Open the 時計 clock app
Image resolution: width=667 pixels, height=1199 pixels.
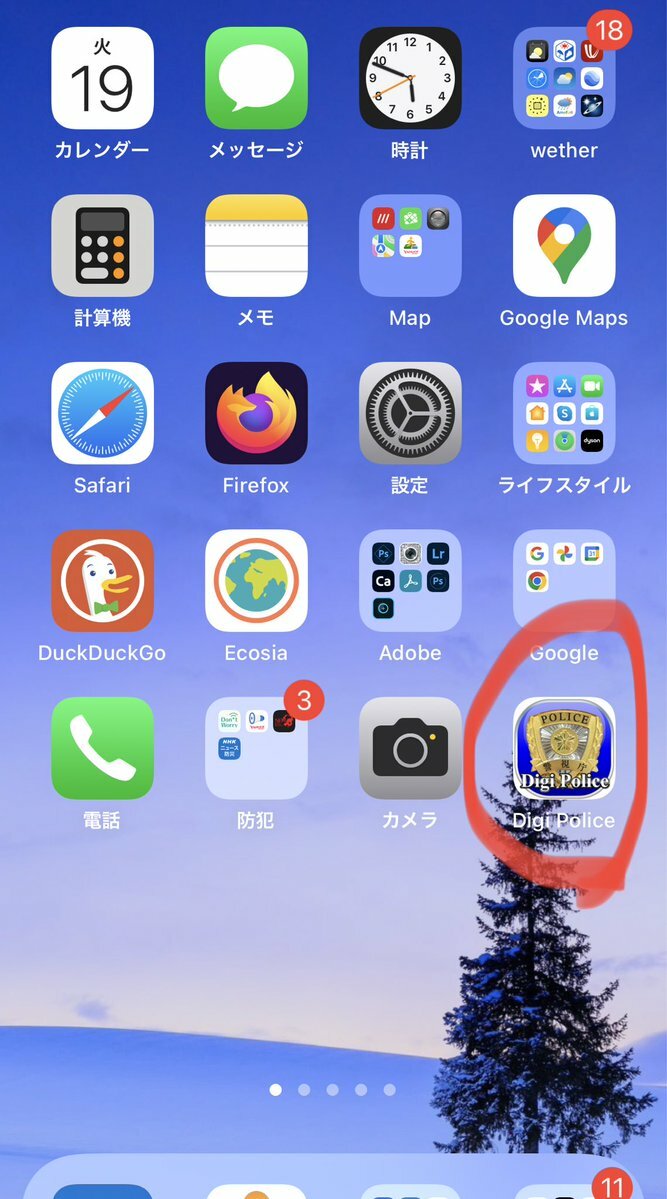[x=410, y=78]
